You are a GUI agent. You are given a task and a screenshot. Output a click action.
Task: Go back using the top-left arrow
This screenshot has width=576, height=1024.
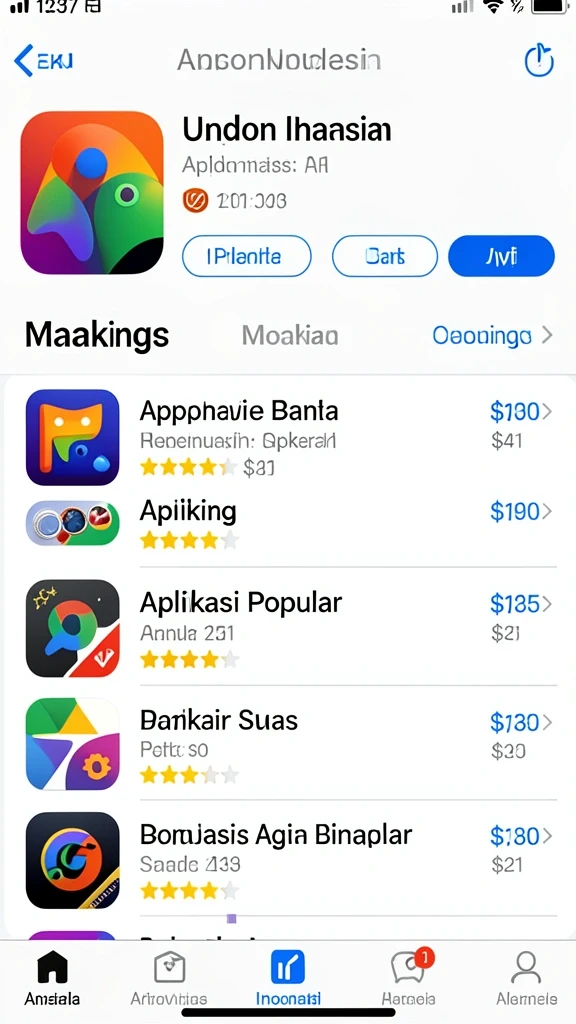pos(43,61)
